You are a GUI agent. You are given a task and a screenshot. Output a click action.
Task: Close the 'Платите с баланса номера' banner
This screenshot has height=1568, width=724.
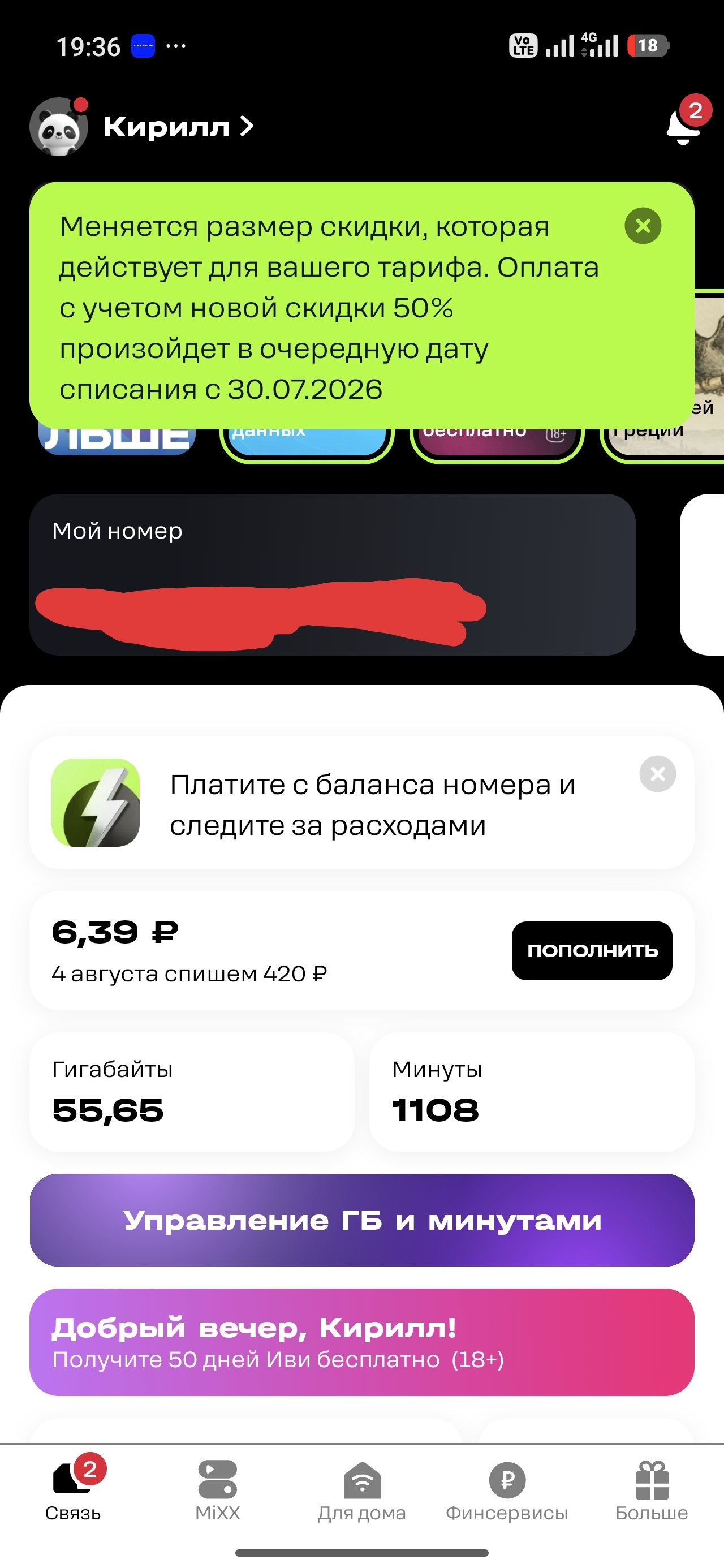click(x=657, y=774)
